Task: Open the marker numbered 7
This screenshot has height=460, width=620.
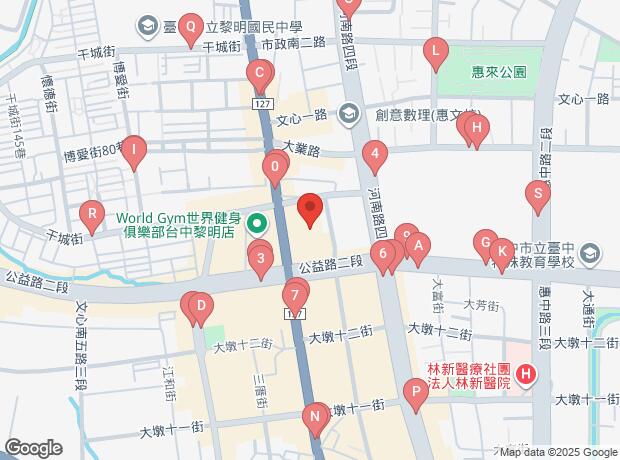Action: click(294, 296)
